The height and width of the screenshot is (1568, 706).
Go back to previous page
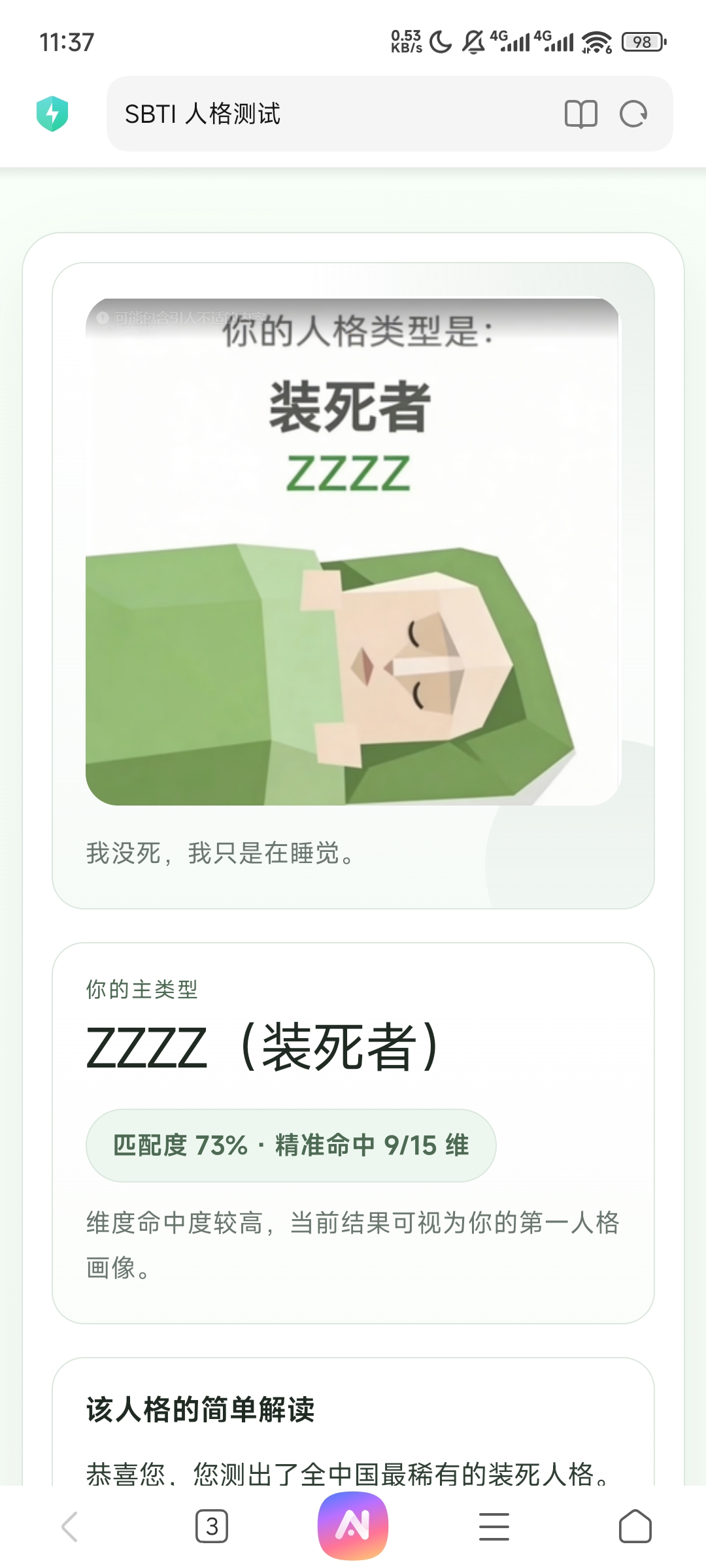[70, 1527]
